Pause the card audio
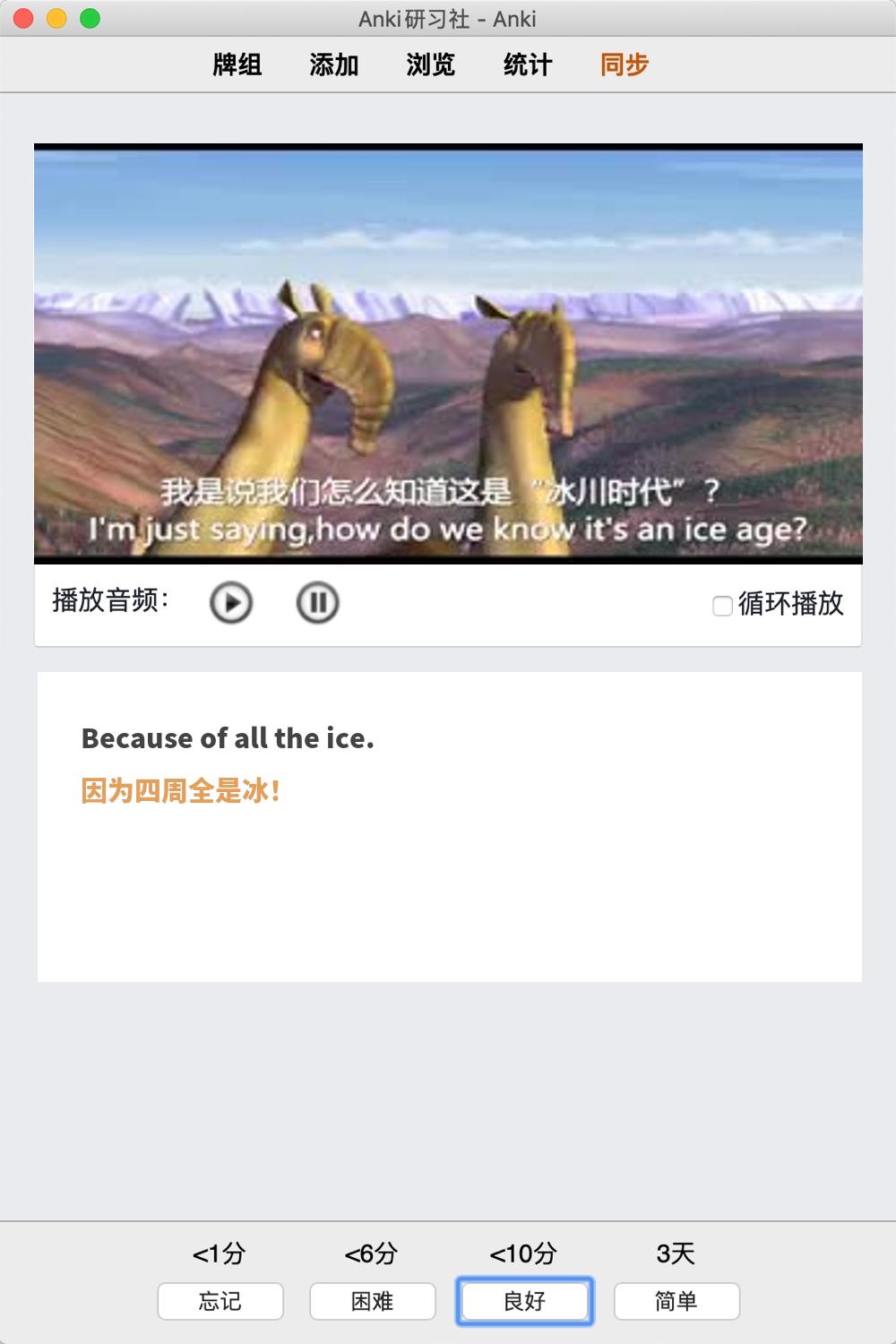Viewport: 896px width, 1344px height. pyautogui.click(x=317, y=603)
